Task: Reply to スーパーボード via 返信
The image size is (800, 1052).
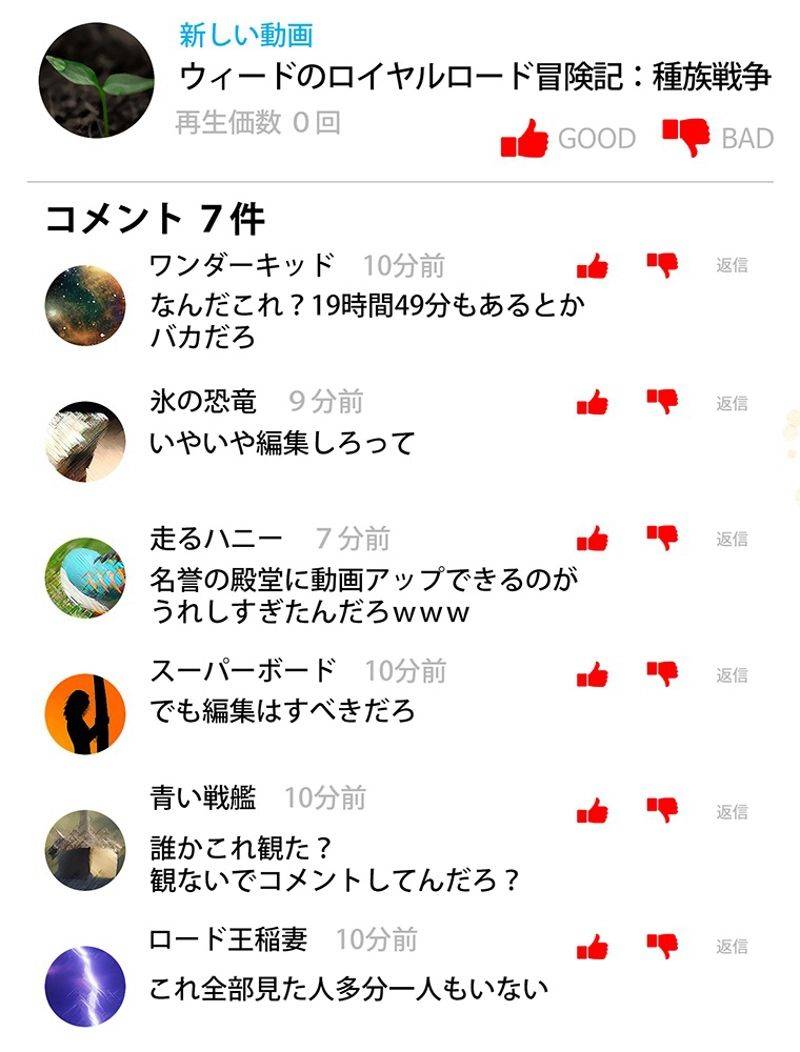Action: pyautogui.click(x=732, y=675)
